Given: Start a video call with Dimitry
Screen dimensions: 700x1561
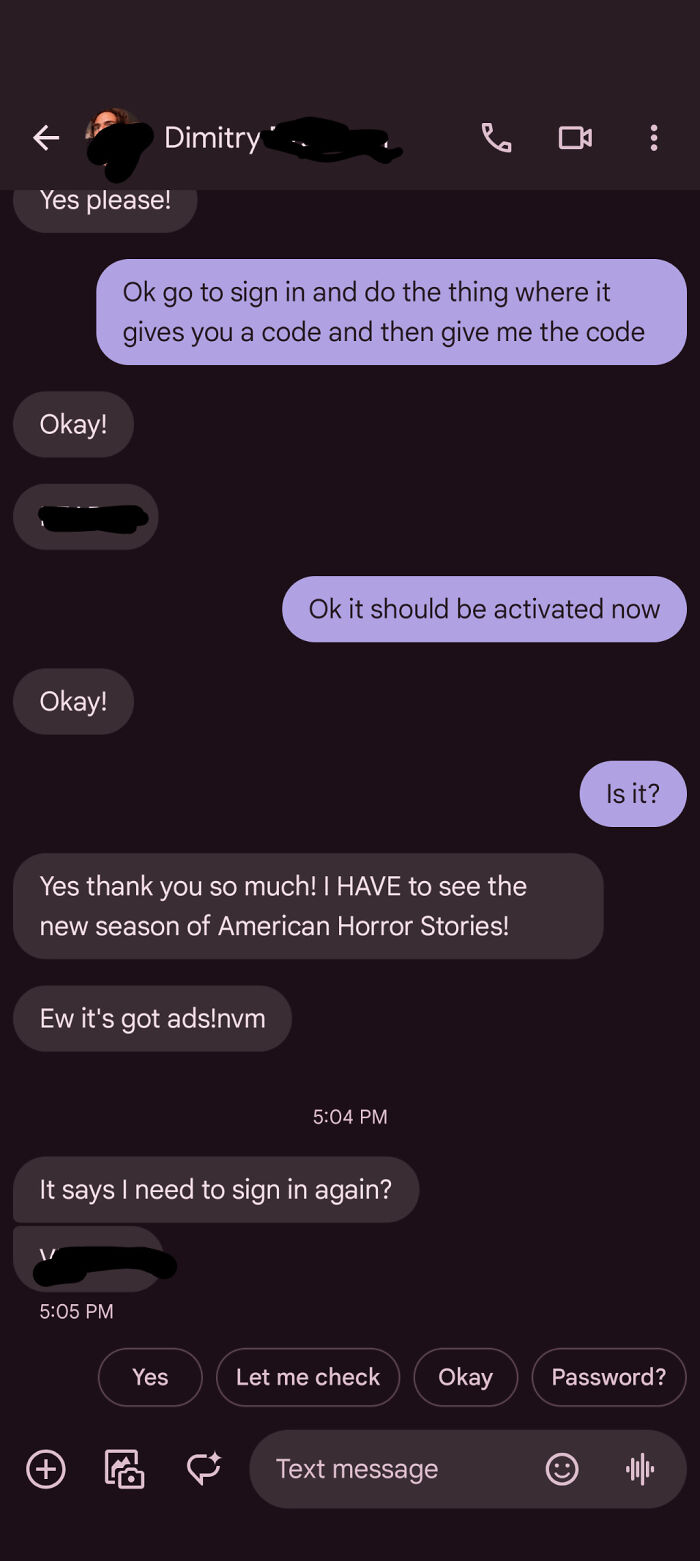Looking at the screenshot, I should pyautogui.click(x=575, y=138).
